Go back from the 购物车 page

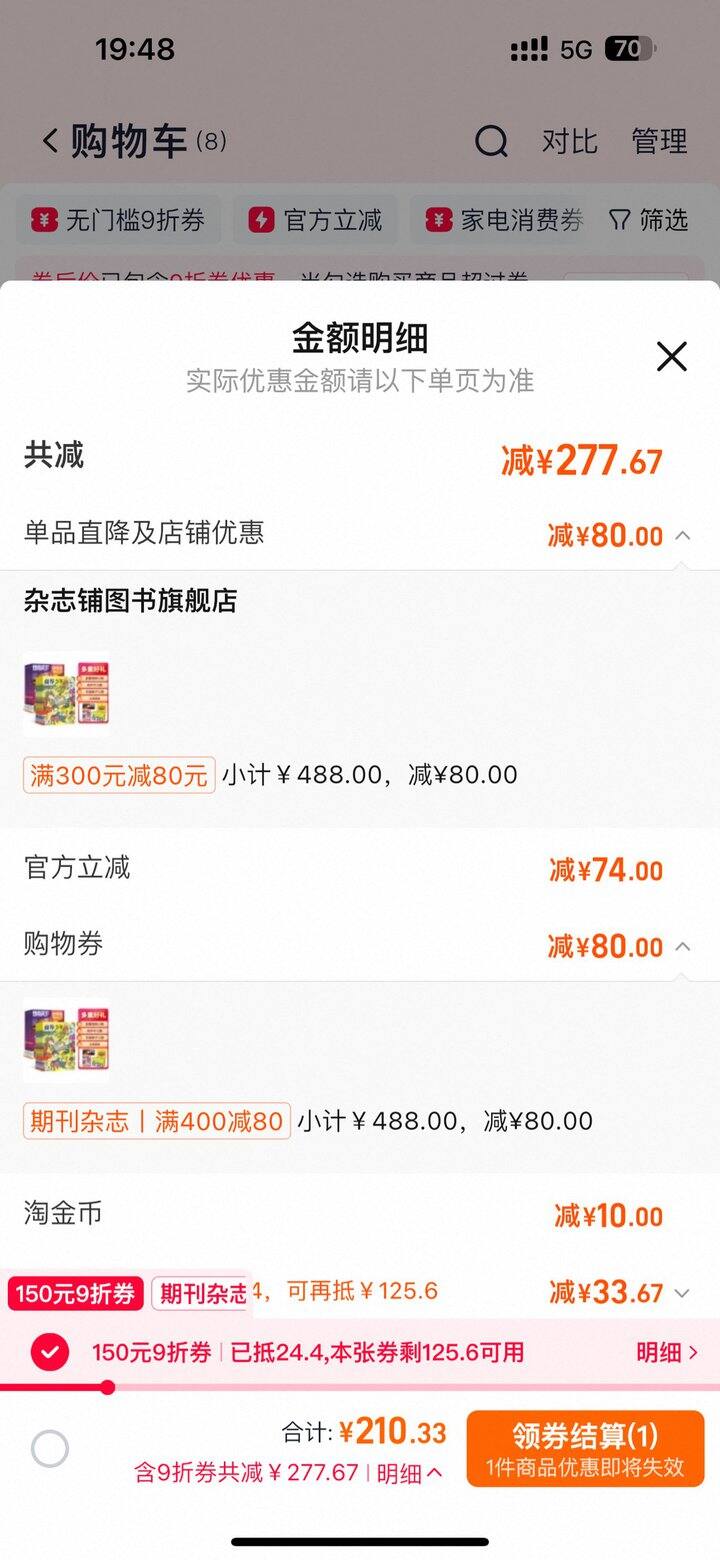tap(50, 141)
